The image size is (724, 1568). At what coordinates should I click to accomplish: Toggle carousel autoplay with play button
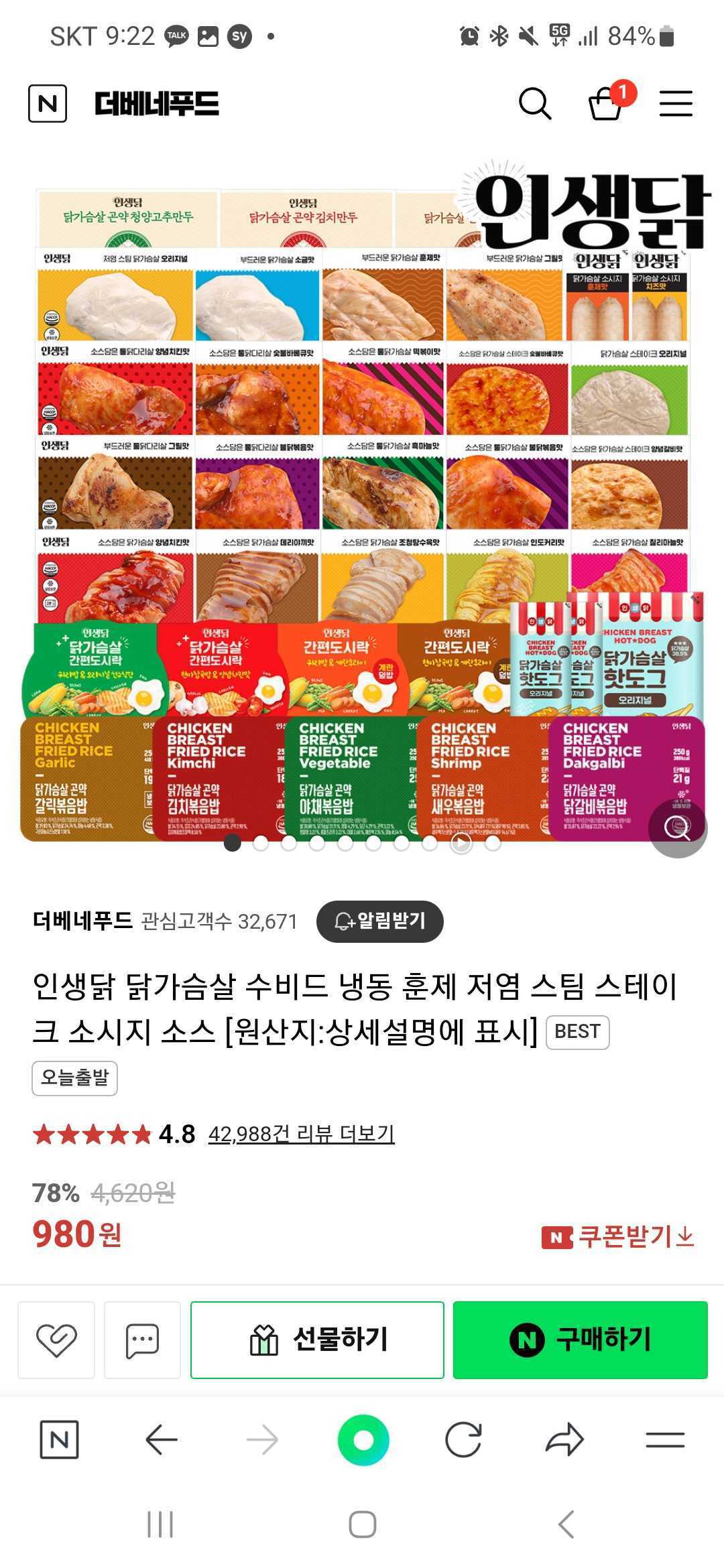460,844
